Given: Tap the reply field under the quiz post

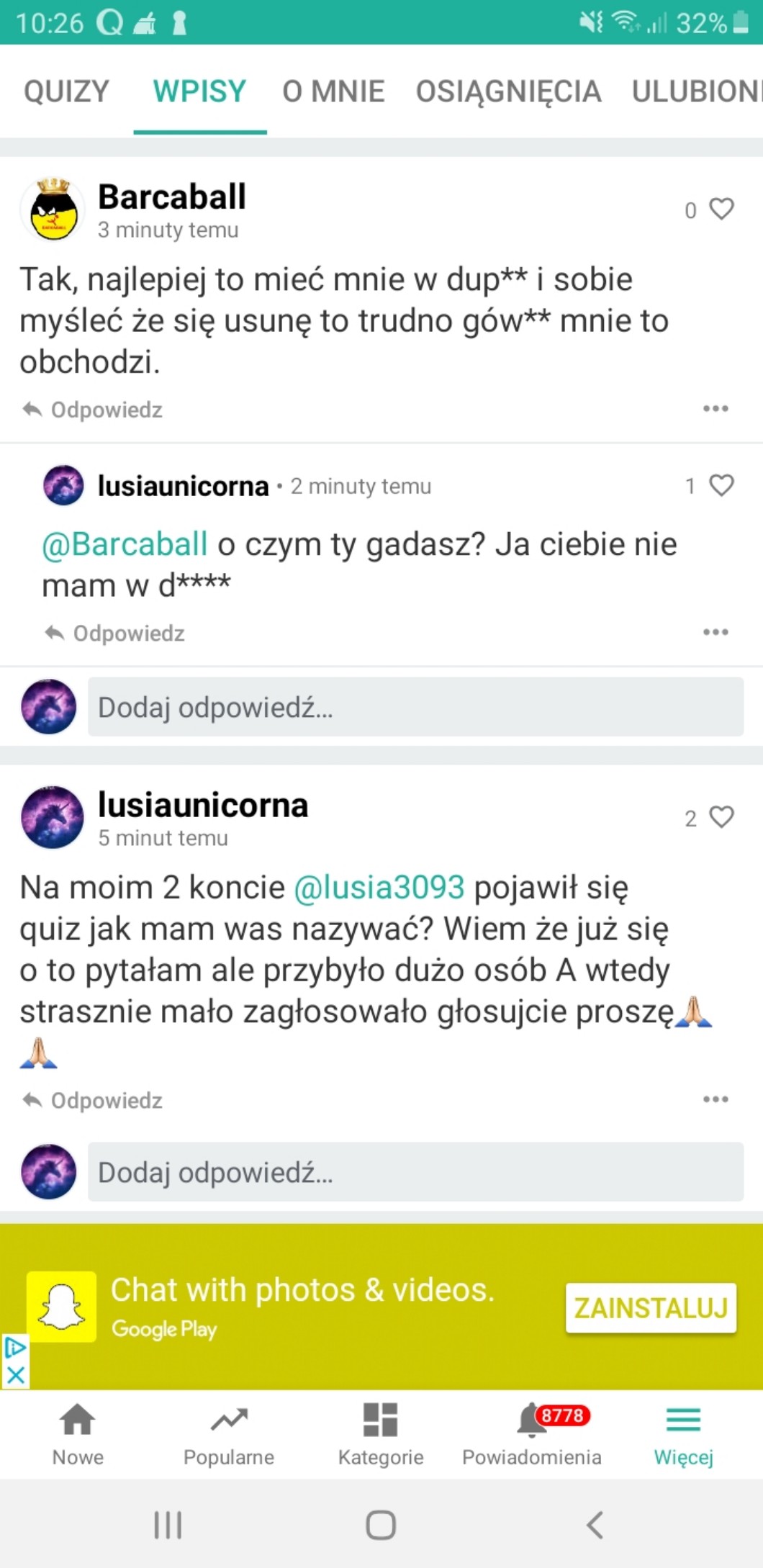Looking at the screenshot, I should tap(415, 1172).
